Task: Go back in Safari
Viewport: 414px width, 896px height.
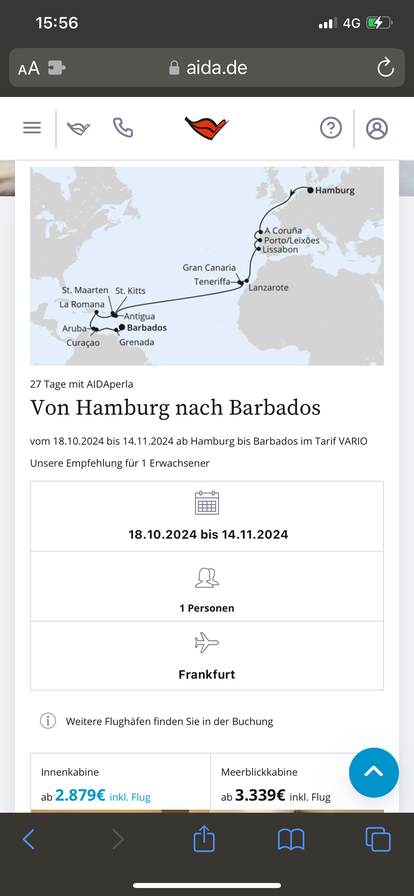Action: click(x=29, y=839)
